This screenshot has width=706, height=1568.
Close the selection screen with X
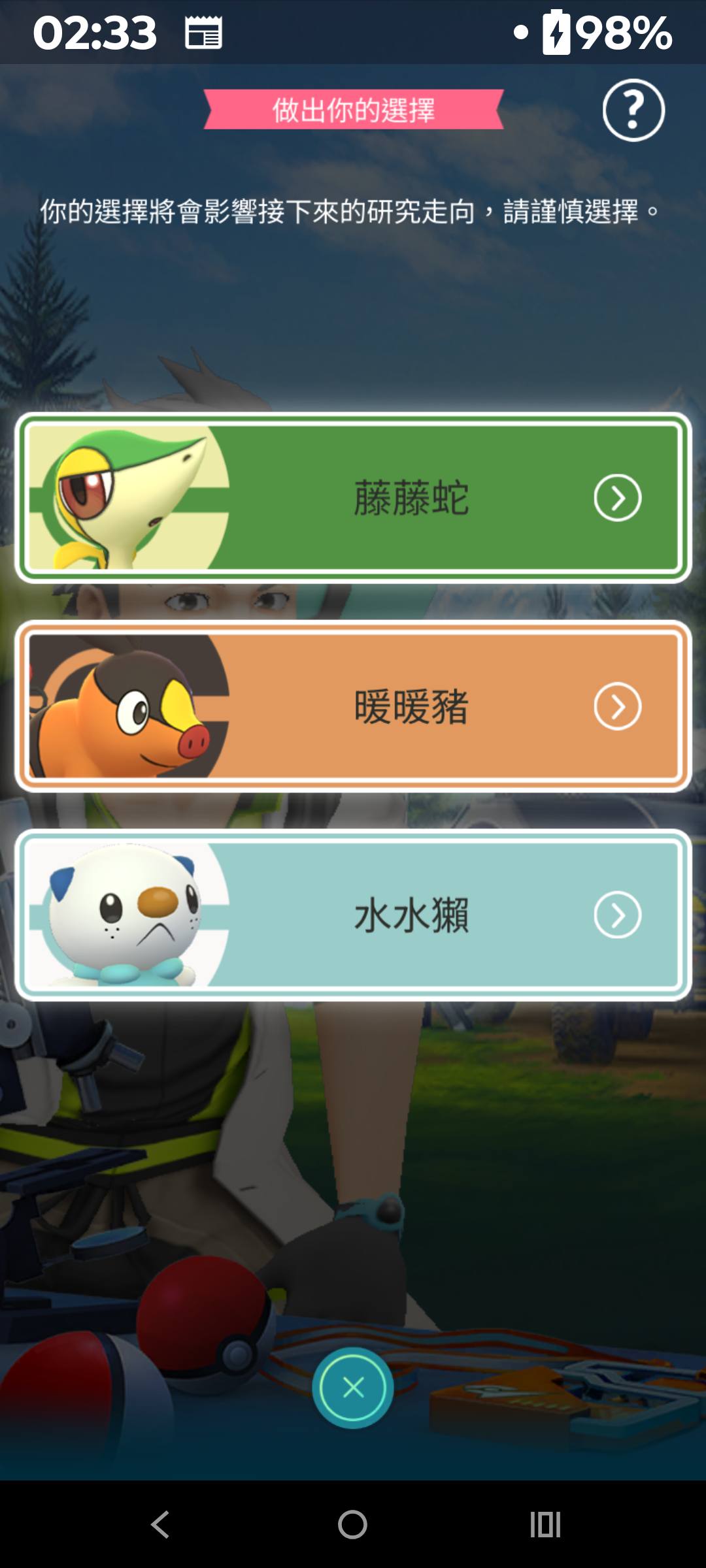point(353,1387)
